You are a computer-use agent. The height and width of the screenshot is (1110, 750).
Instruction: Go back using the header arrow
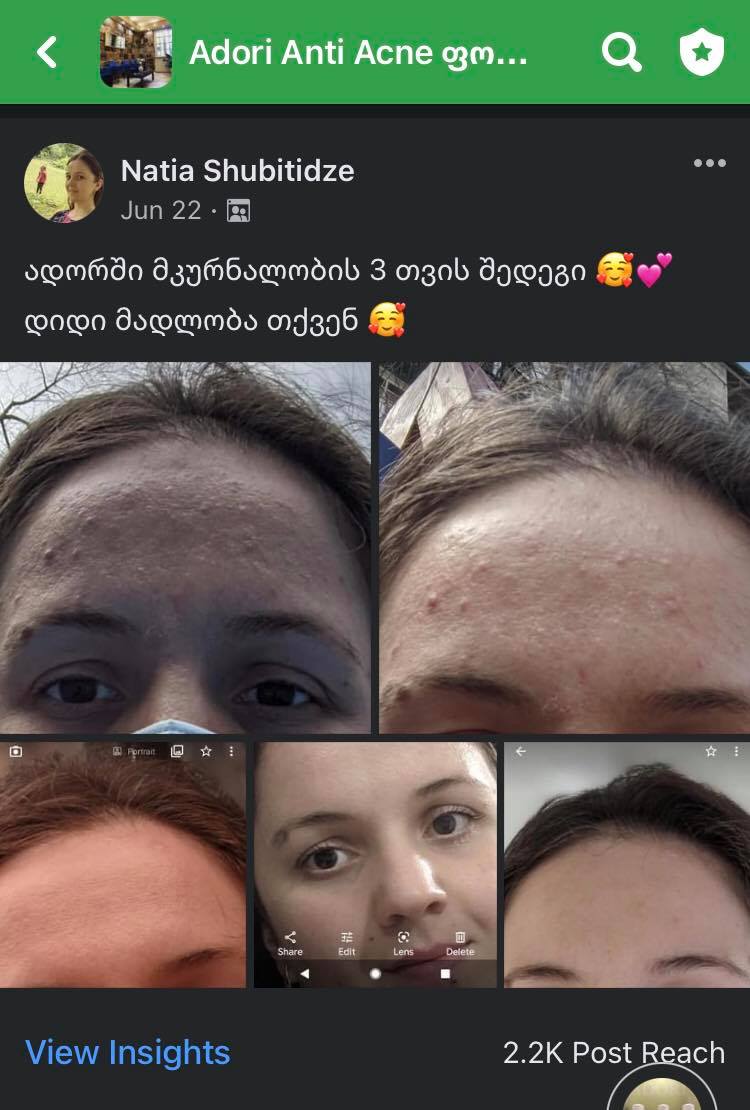(x=47, y=52)
